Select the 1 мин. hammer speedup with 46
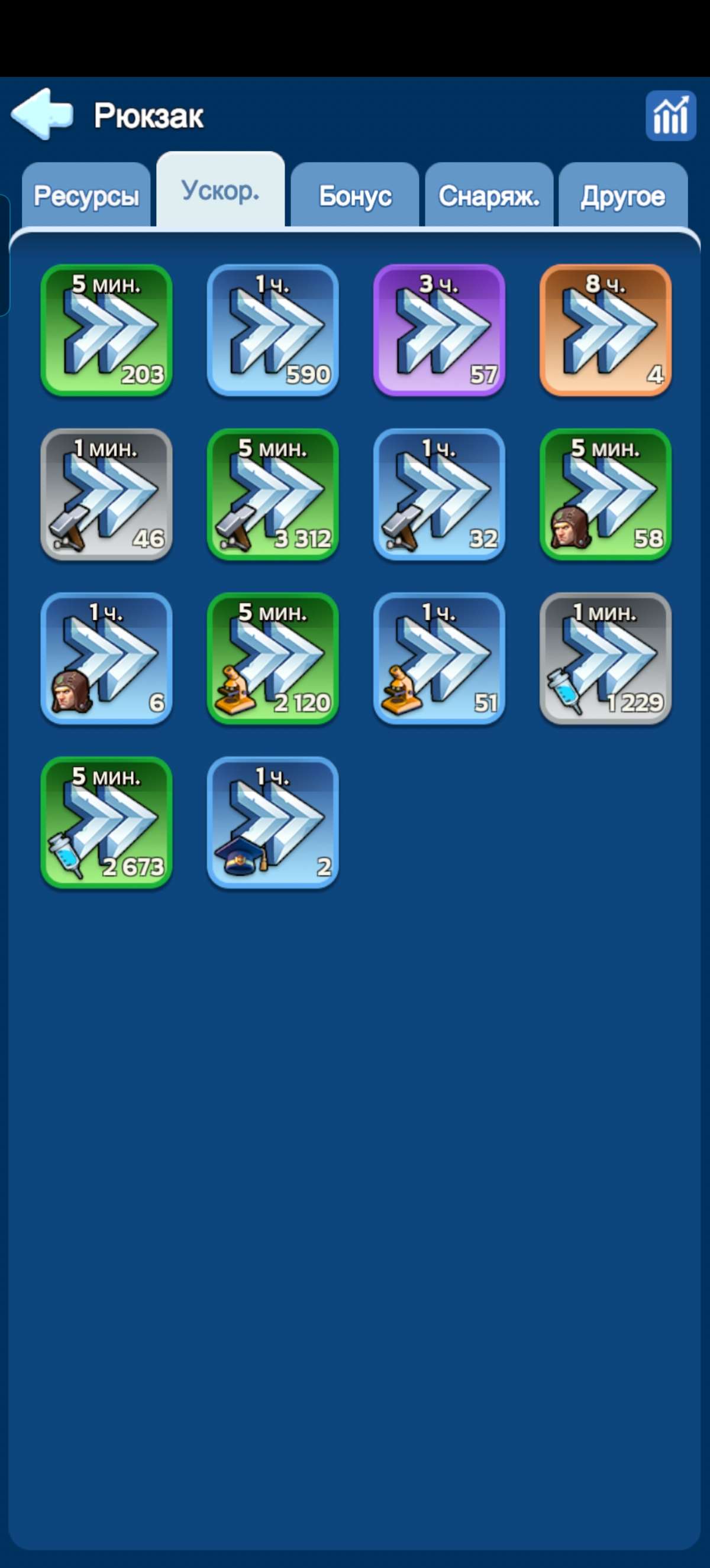The image size is (710, 1568). (x=106, y=494)
